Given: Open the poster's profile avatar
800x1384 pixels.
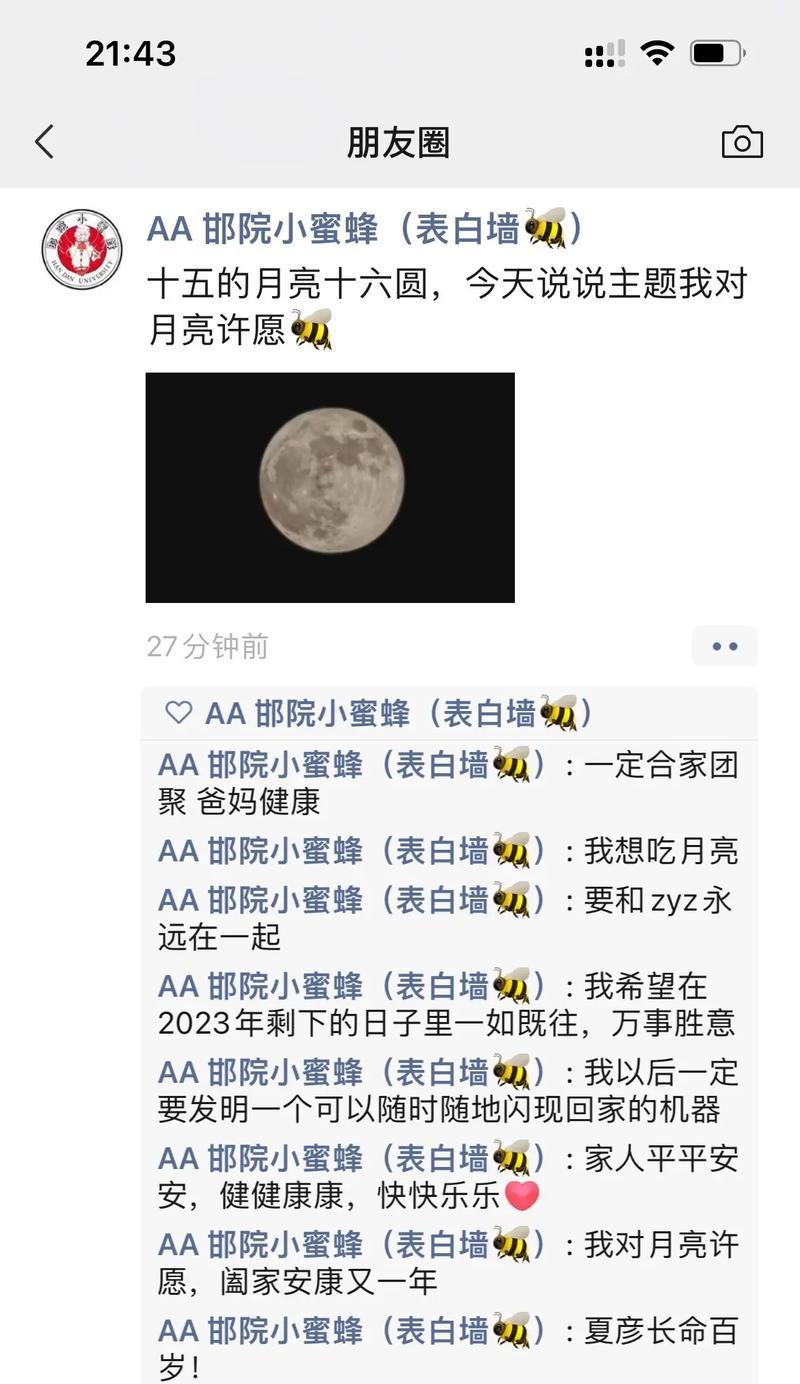Looking at the screenshot, I should click(82, 250).
